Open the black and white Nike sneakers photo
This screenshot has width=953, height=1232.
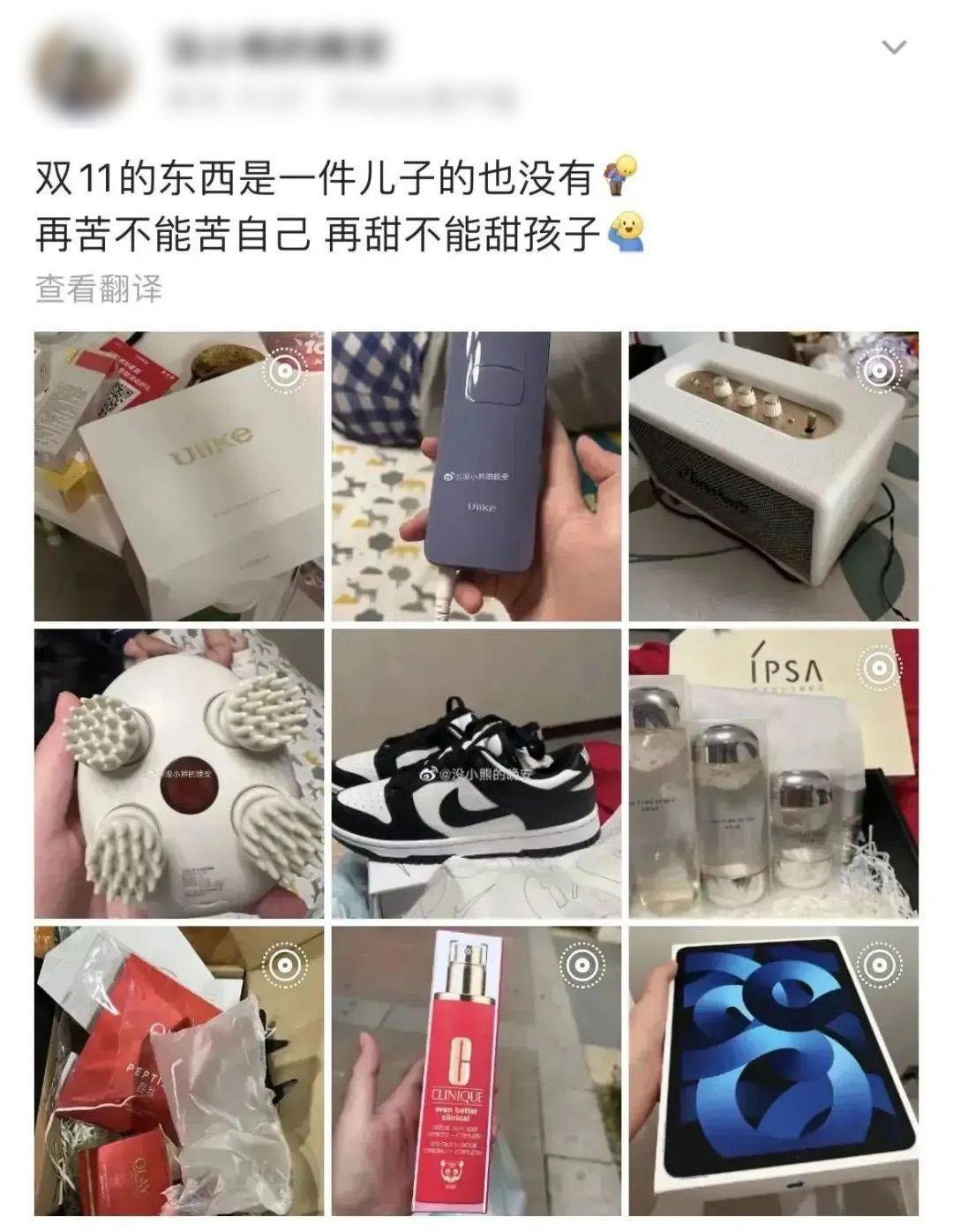tap(476, 773)
